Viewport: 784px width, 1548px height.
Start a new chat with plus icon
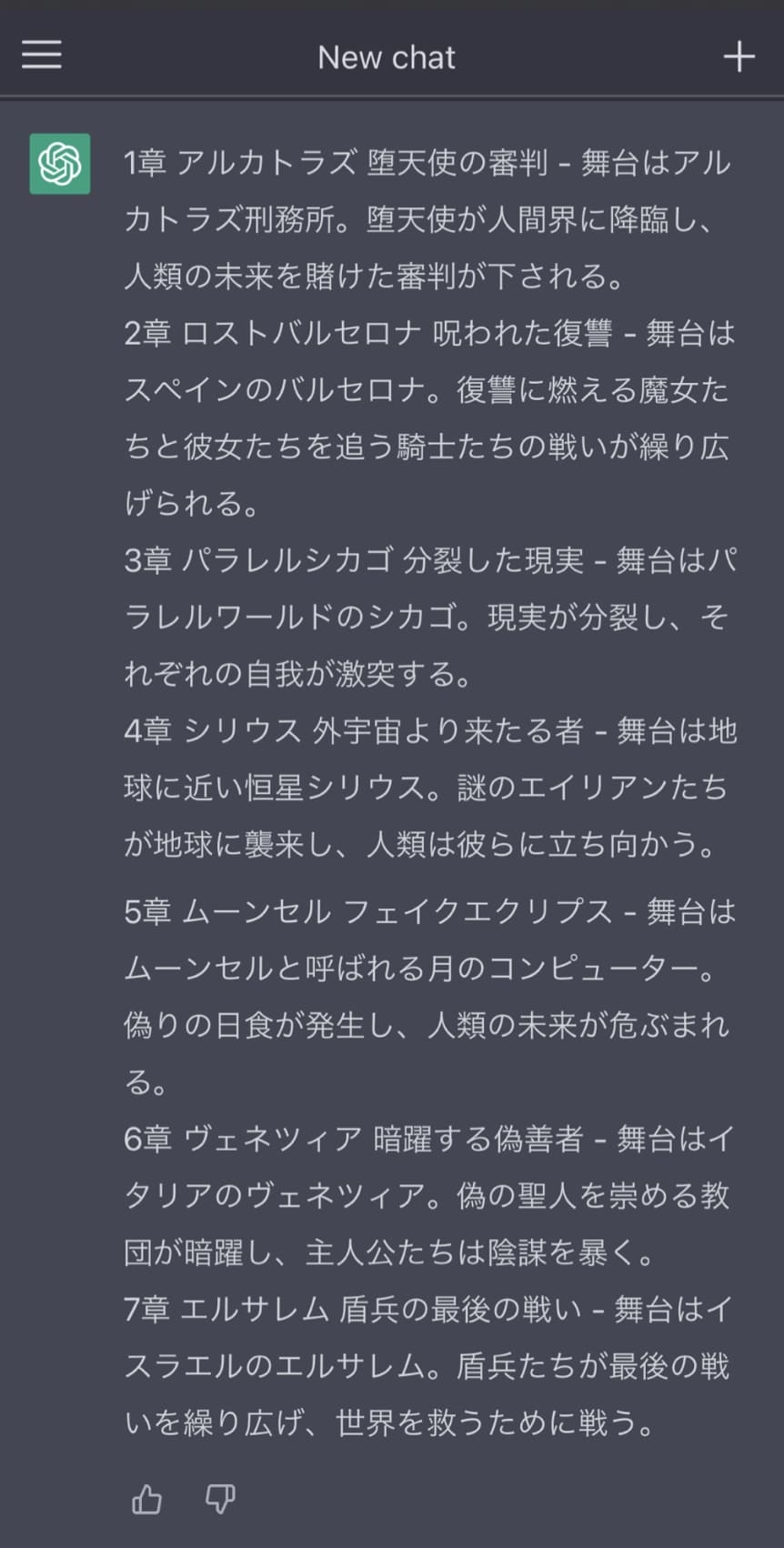[x=739, y=56]
